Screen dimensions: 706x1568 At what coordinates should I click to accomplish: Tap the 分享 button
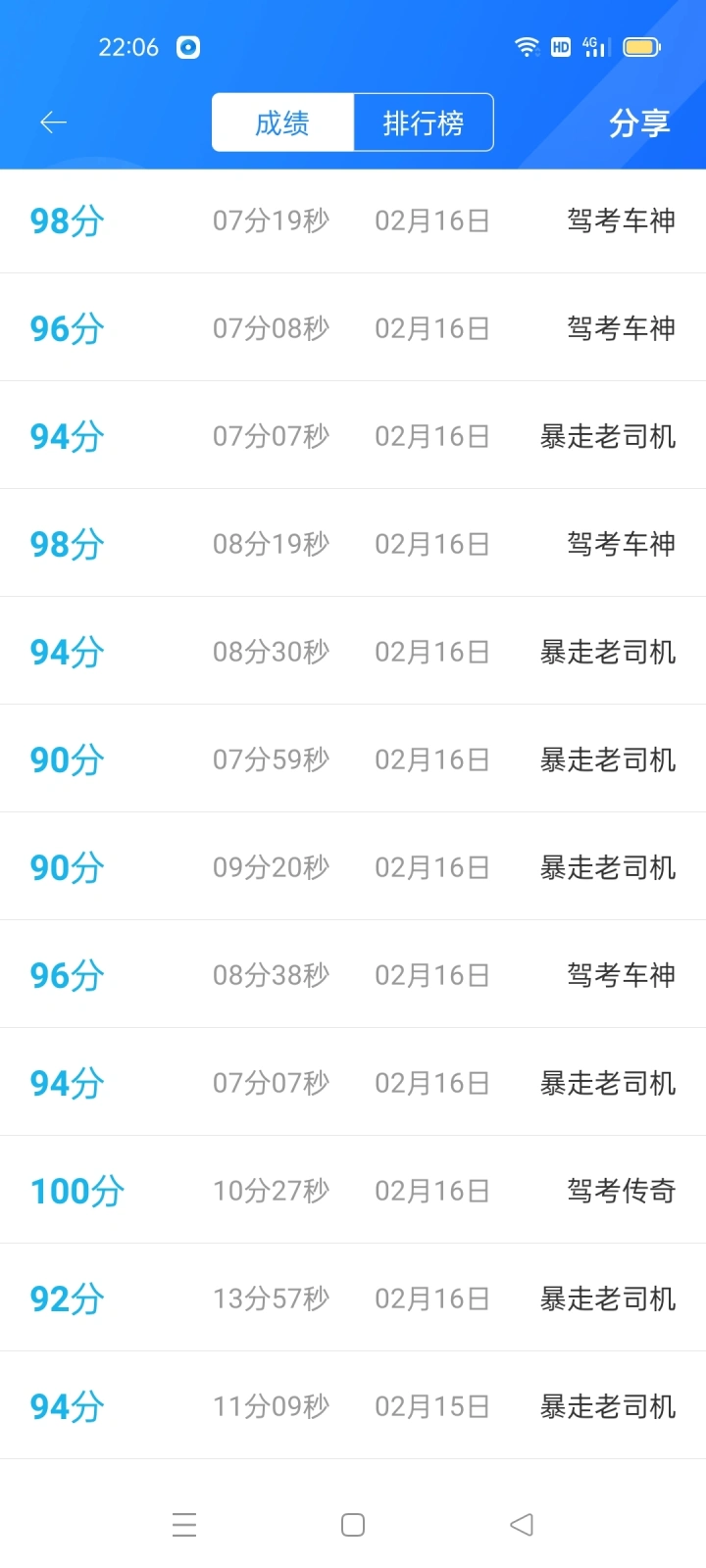tap(638, 122)
